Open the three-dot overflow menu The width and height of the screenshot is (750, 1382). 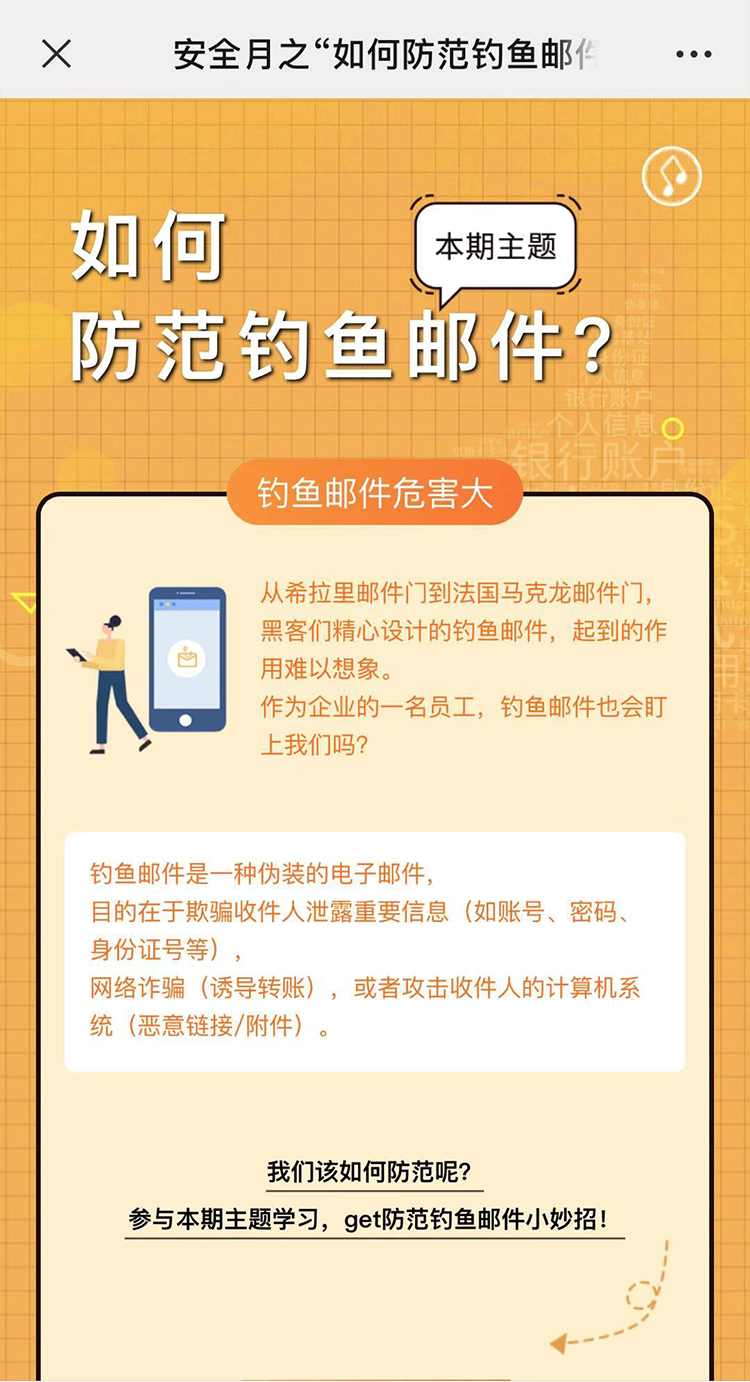(693, 54)
